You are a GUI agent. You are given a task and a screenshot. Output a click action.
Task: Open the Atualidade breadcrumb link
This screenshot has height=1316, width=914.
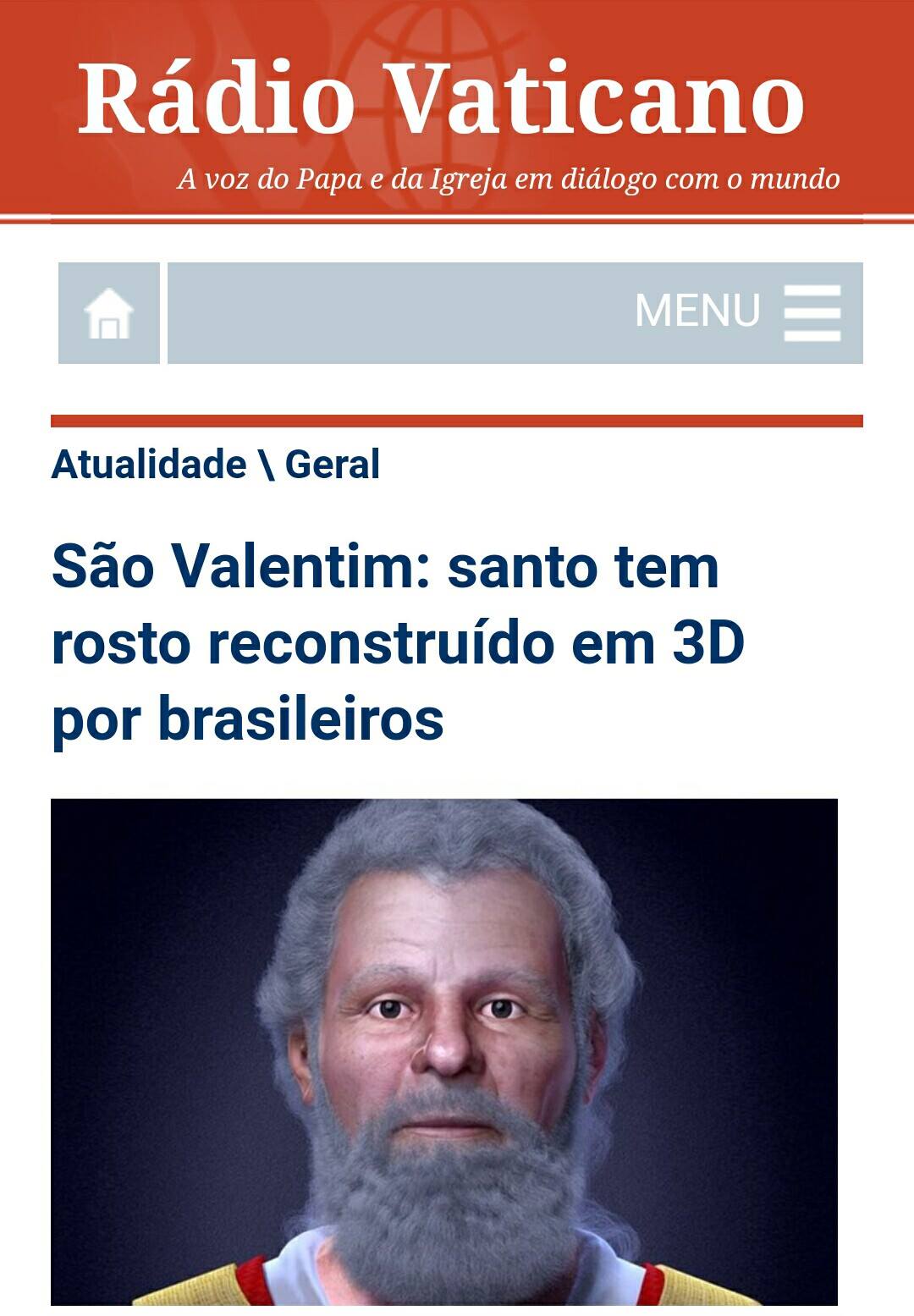(x=149, y=464)
